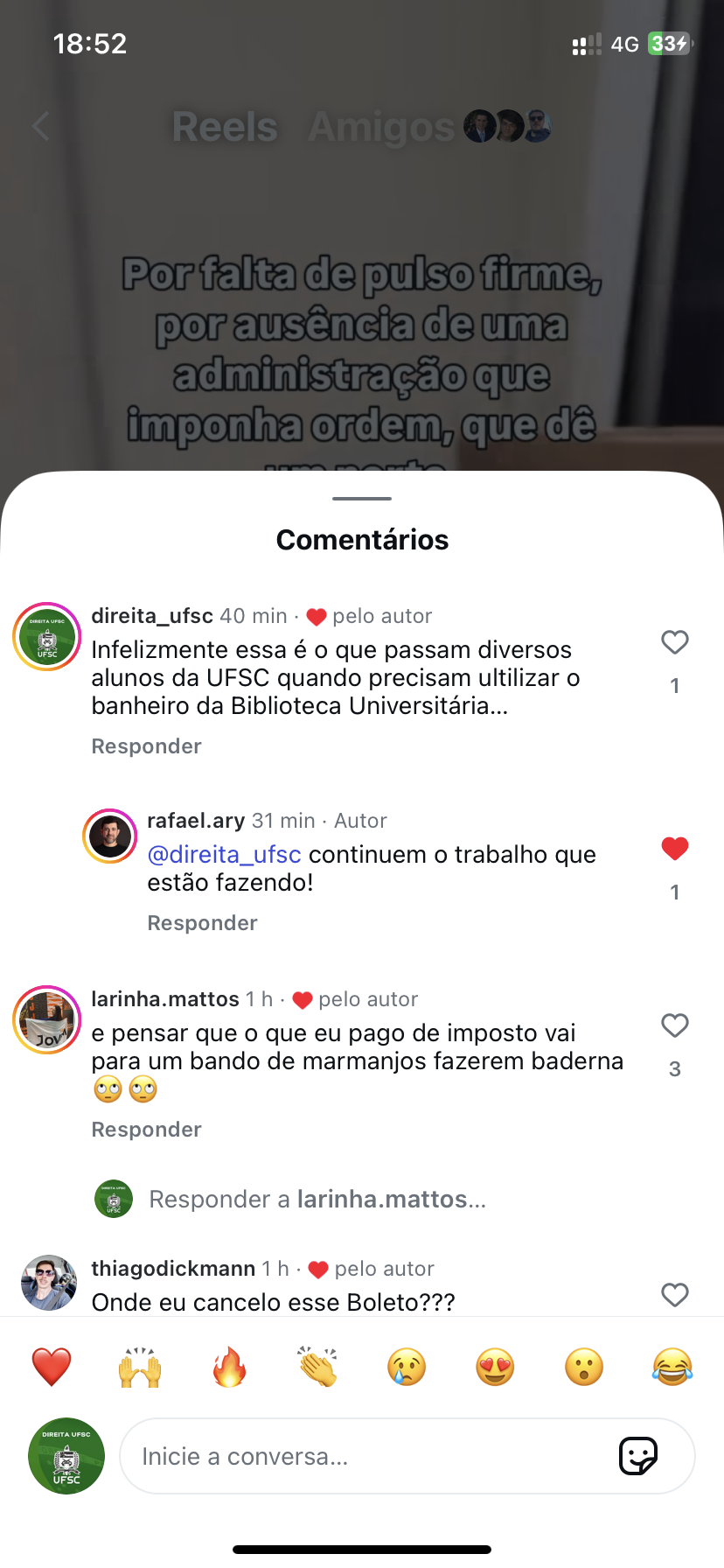Open the @direita_ufsc mention link
The height and width of the screenshot is (1568, 724).
coord(224,854)
